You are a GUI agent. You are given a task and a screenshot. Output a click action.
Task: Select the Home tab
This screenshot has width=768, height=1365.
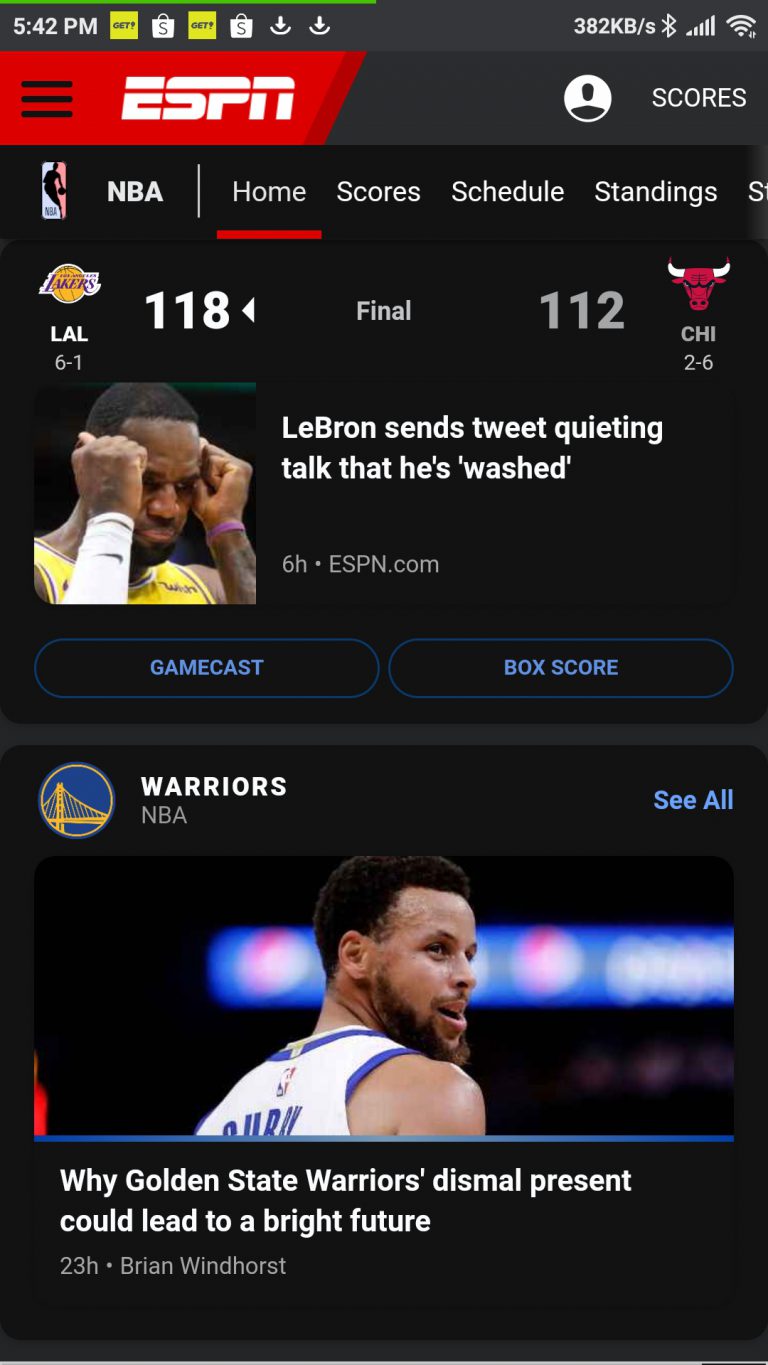pos(269,192)
